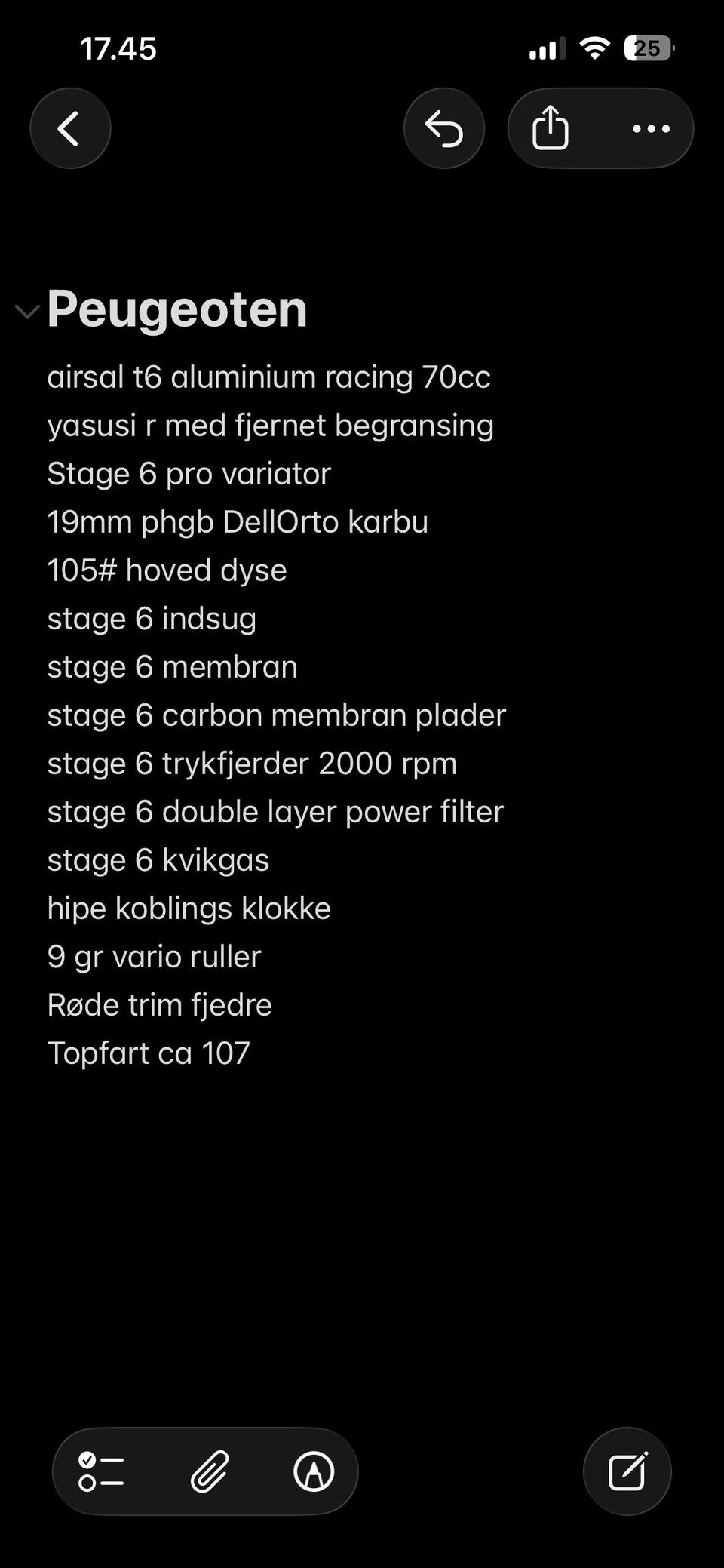Compose a new note
Viewport: 724px width, 1568px height.
tap(627, 1471)
